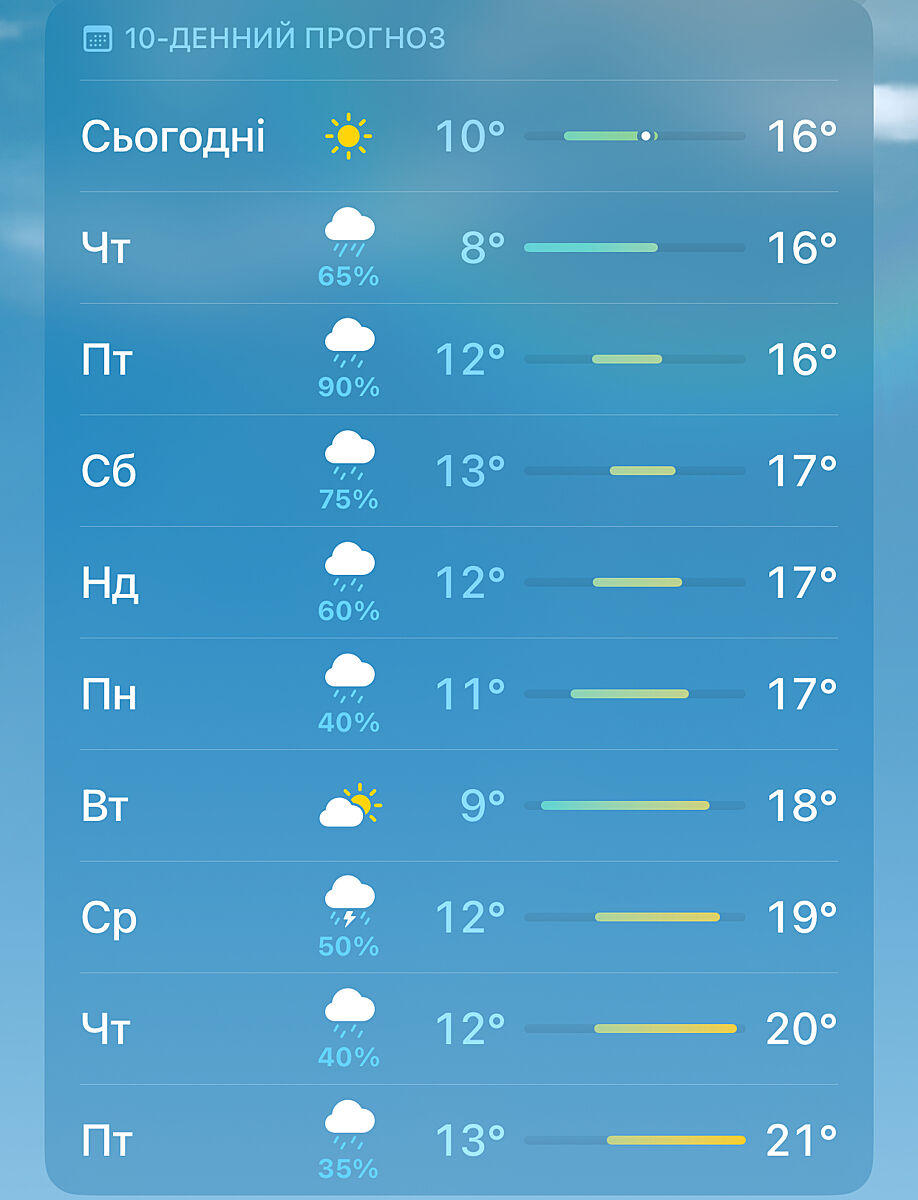
Task: Open the Нд daily forecast
Action: (x=458, y=582)
